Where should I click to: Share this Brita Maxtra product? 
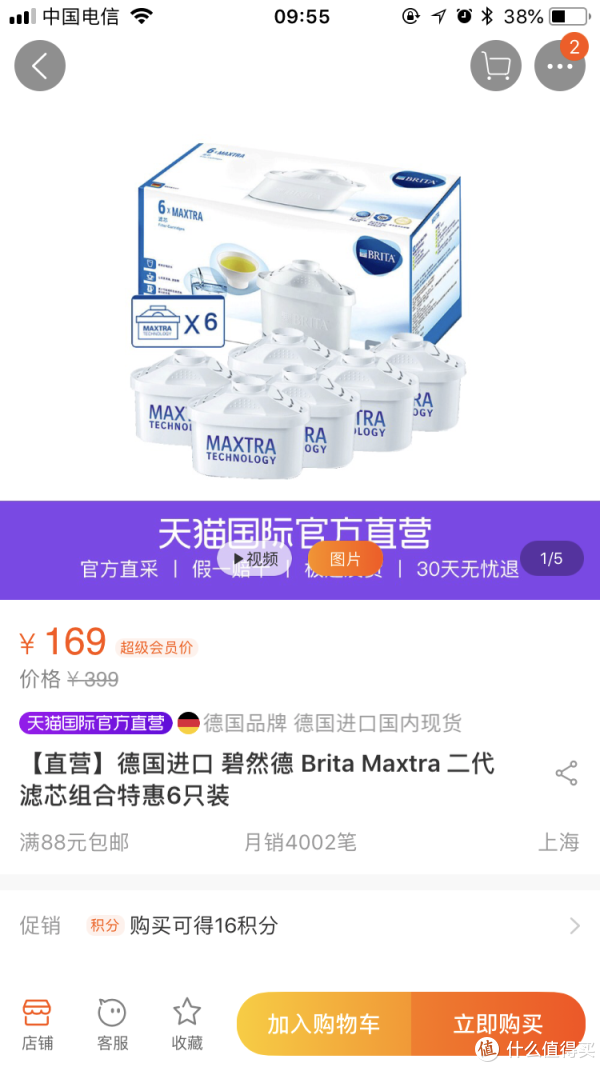point(566,773)
